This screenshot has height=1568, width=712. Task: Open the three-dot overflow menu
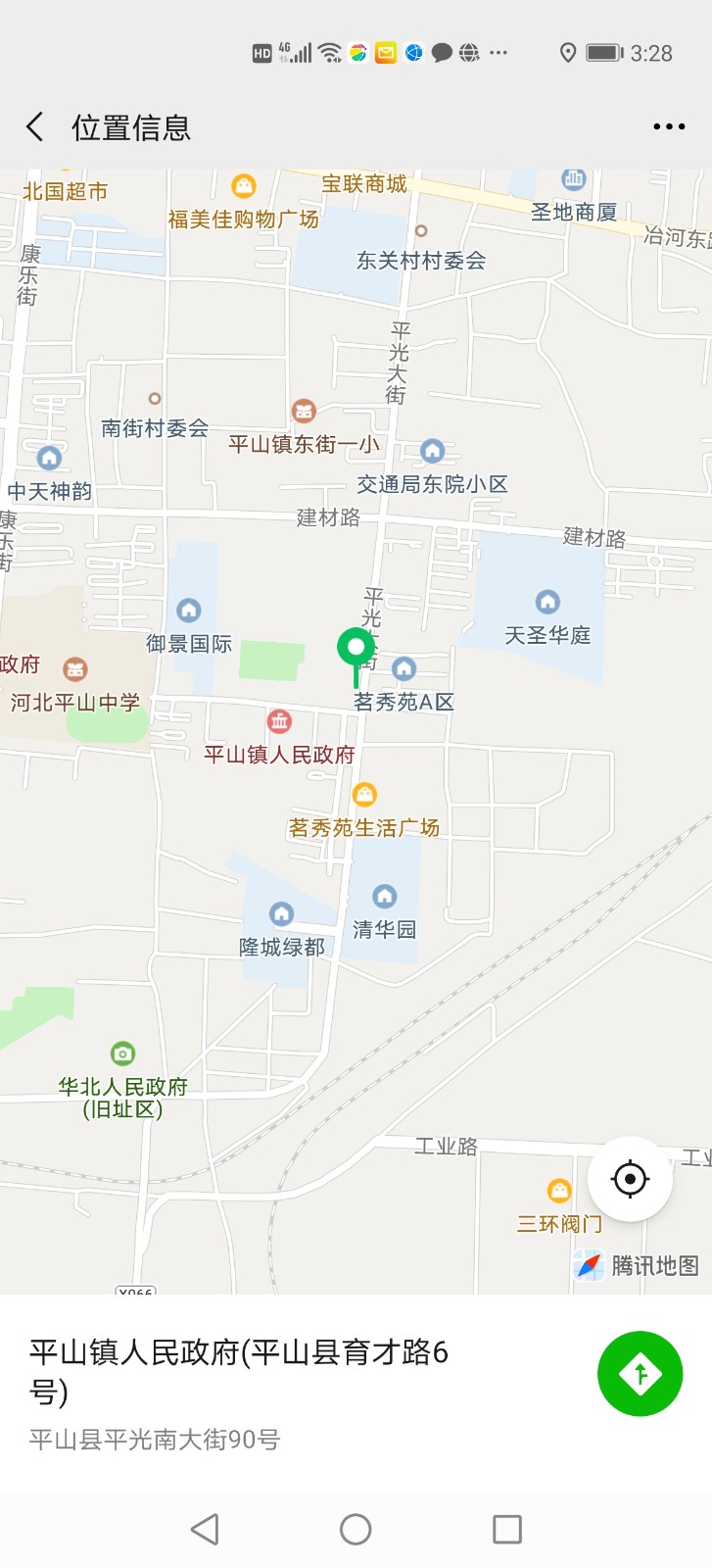[x=669, y=127]
